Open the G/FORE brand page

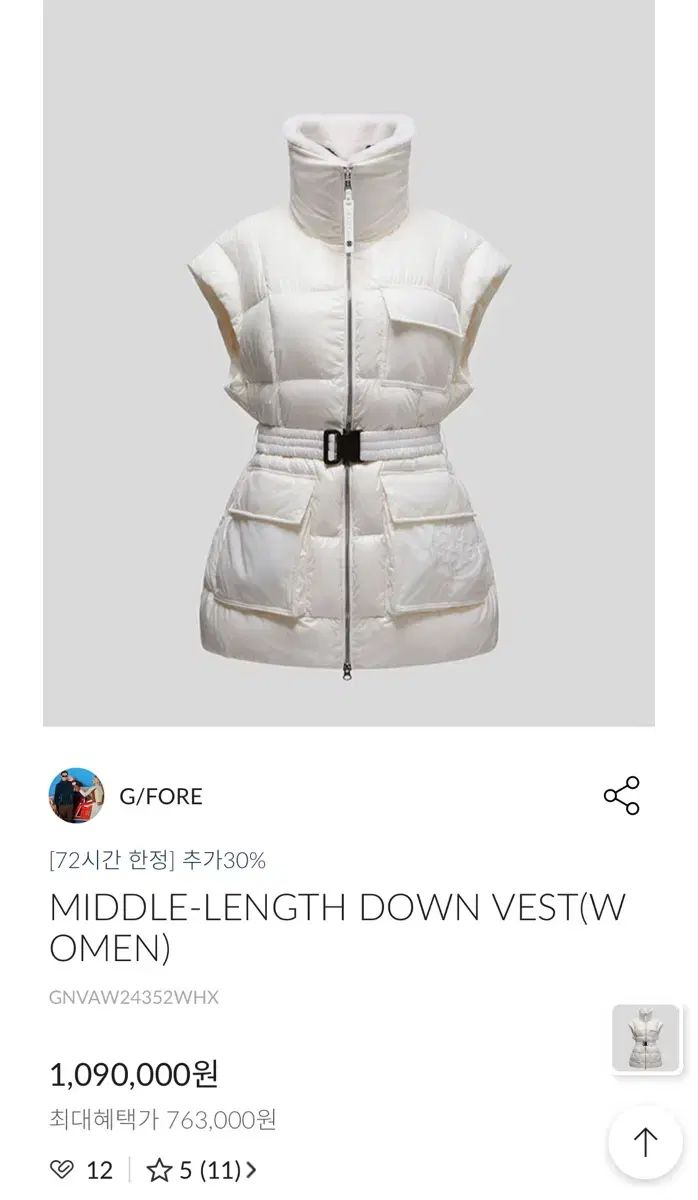(160, 796)
